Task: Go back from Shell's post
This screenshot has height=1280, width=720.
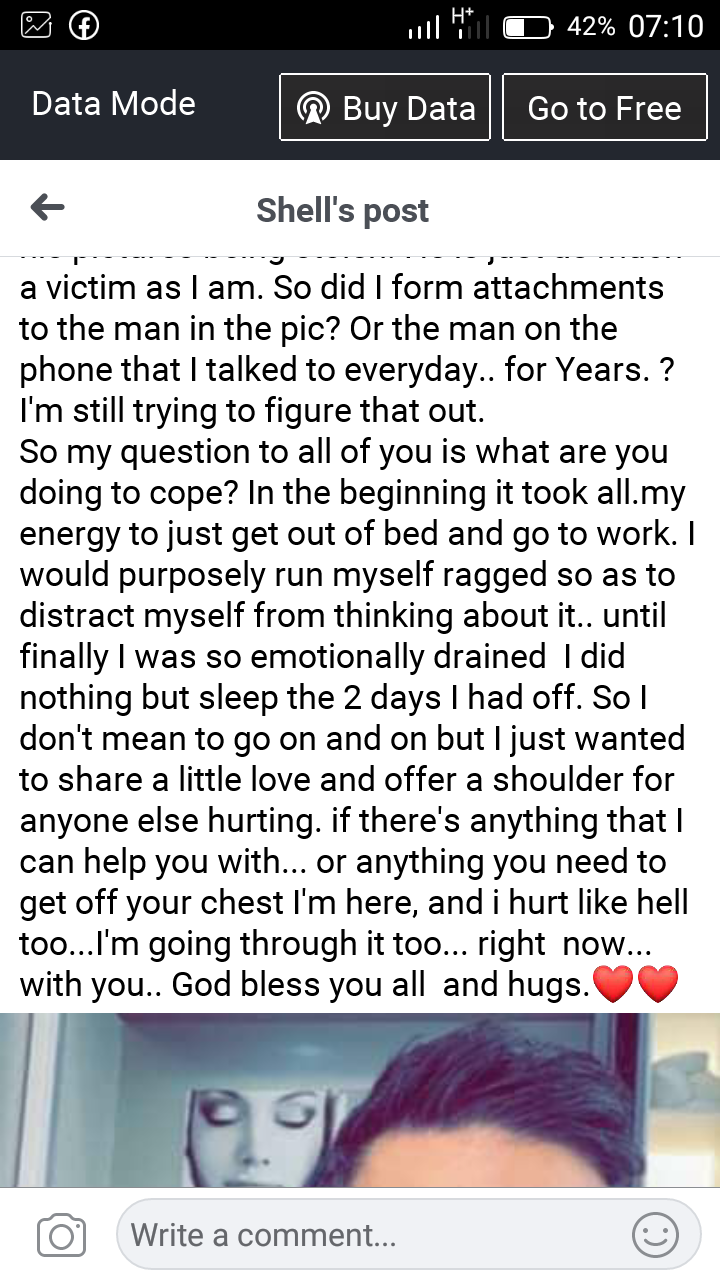Action: 47,208
